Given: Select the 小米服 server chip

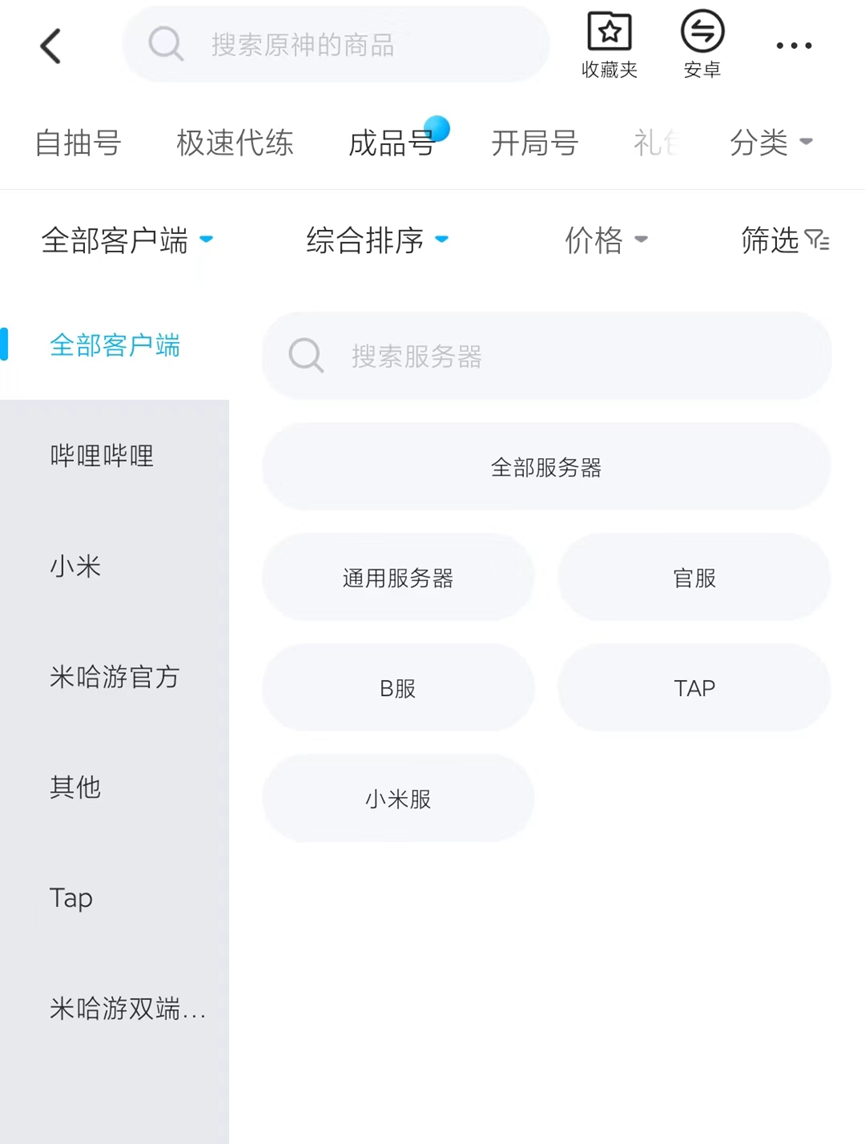Looking at the screenshot, I should [x=398, y=799].
